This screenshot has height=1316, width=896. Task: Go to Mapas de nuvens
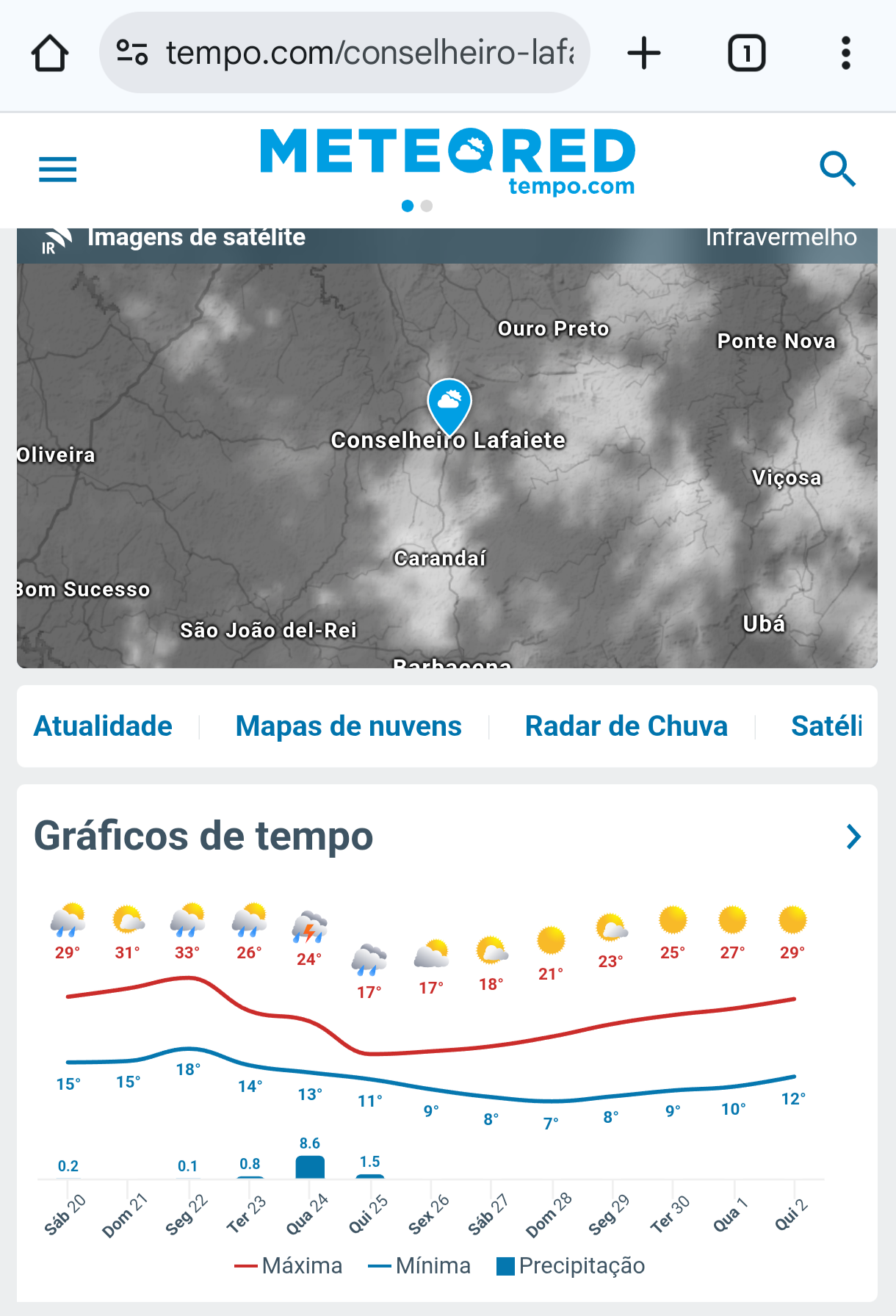pyautogui.click(x=348, y=726)
